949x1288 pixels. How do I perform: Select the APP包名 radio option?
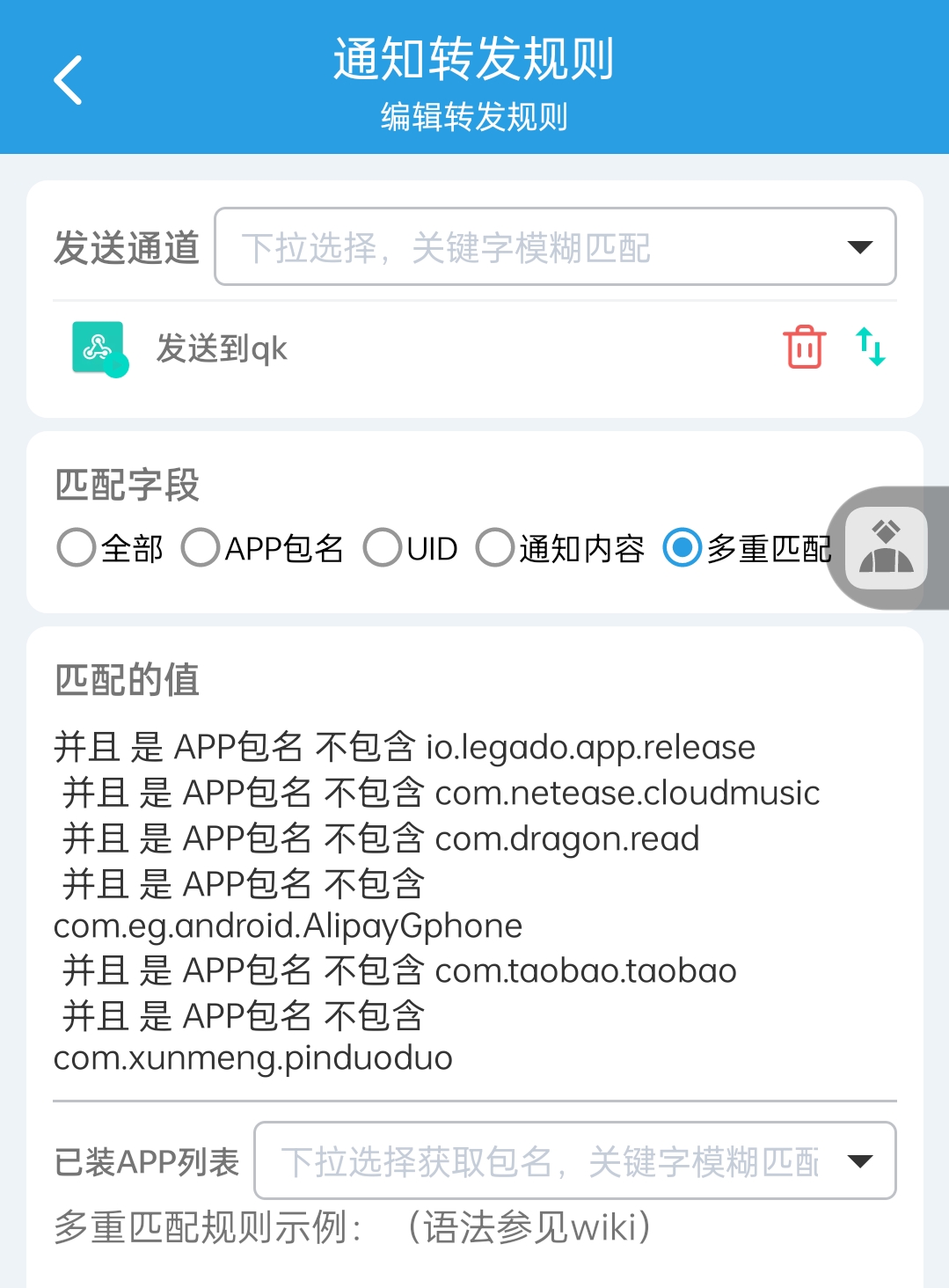201,547
